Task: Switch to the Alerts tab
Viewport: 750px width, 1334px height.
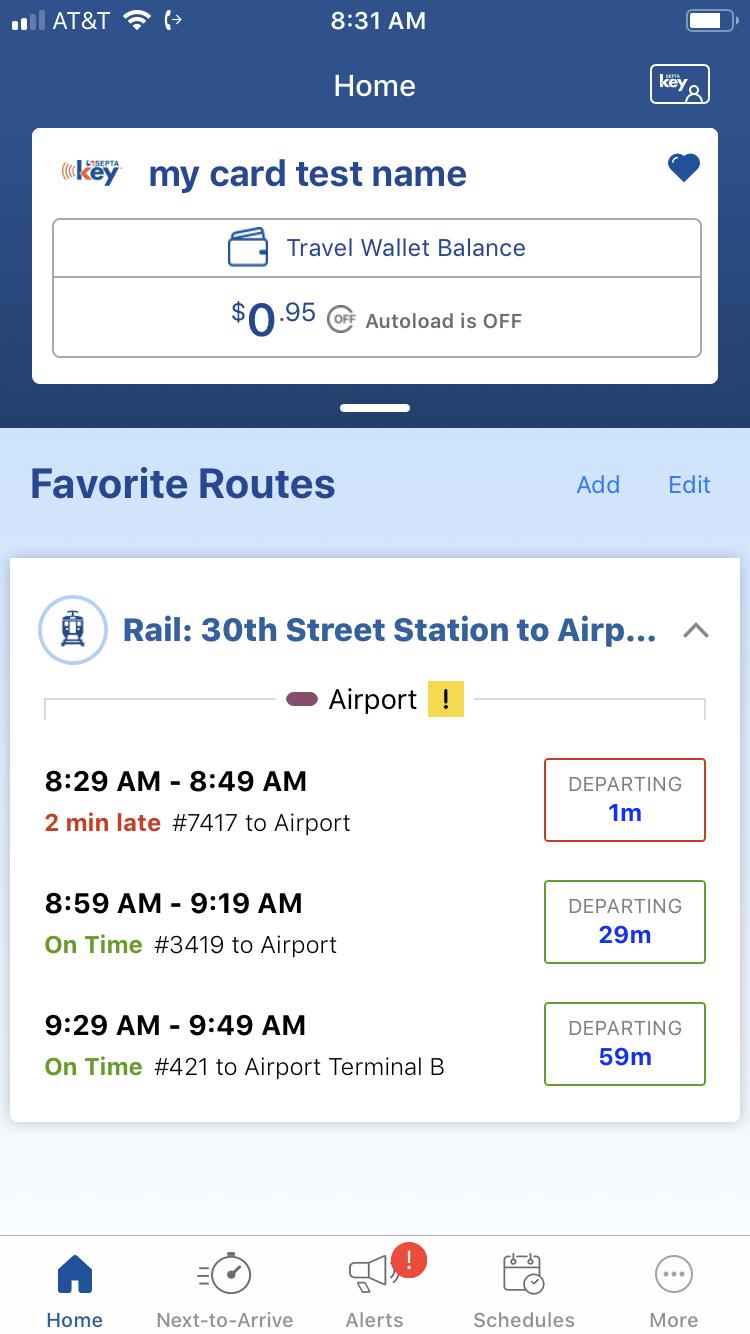Action: click(x=375, y=1288)
